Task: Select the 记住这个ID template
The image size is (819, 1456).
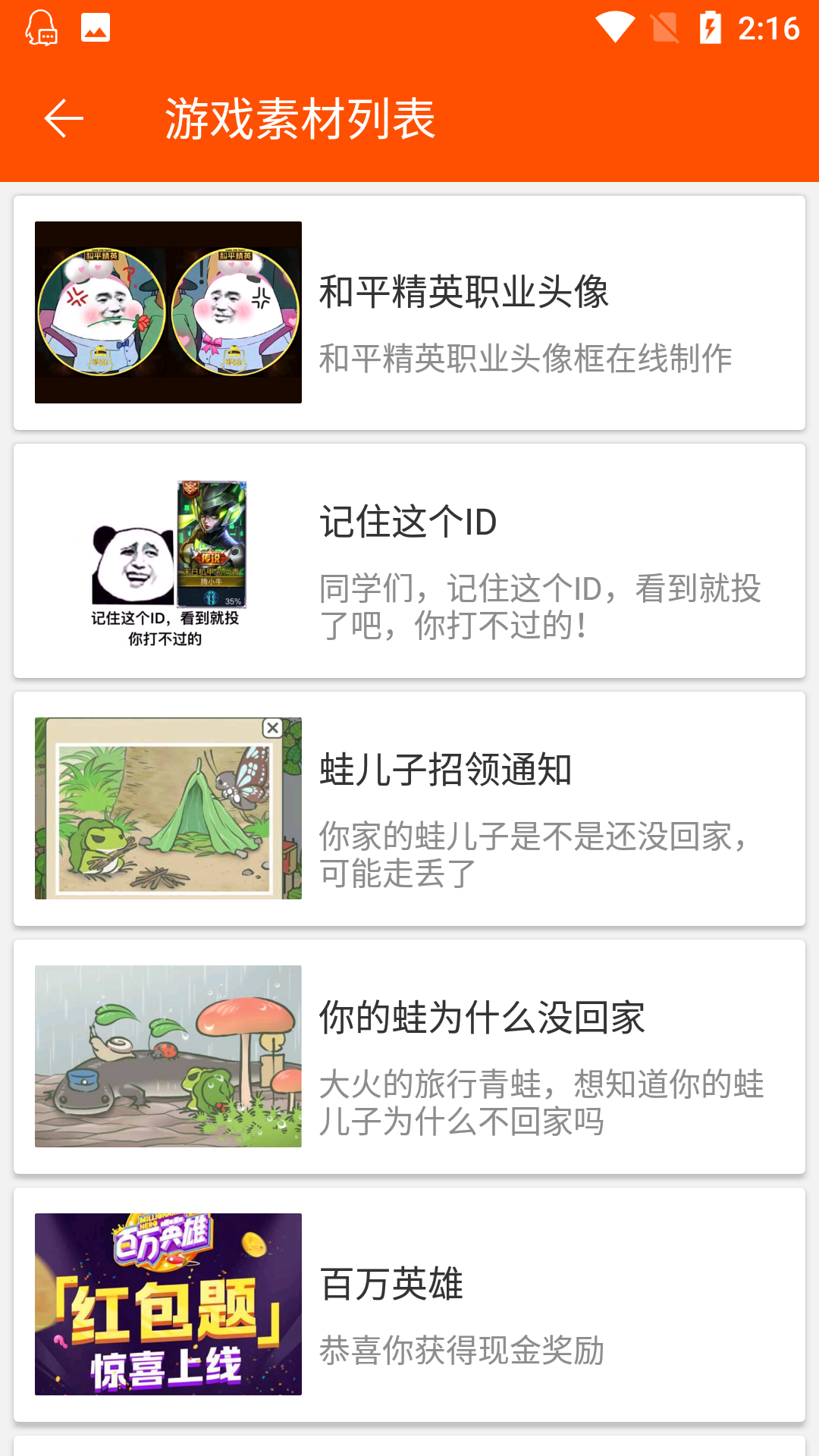Action: [x=409, y=561]
